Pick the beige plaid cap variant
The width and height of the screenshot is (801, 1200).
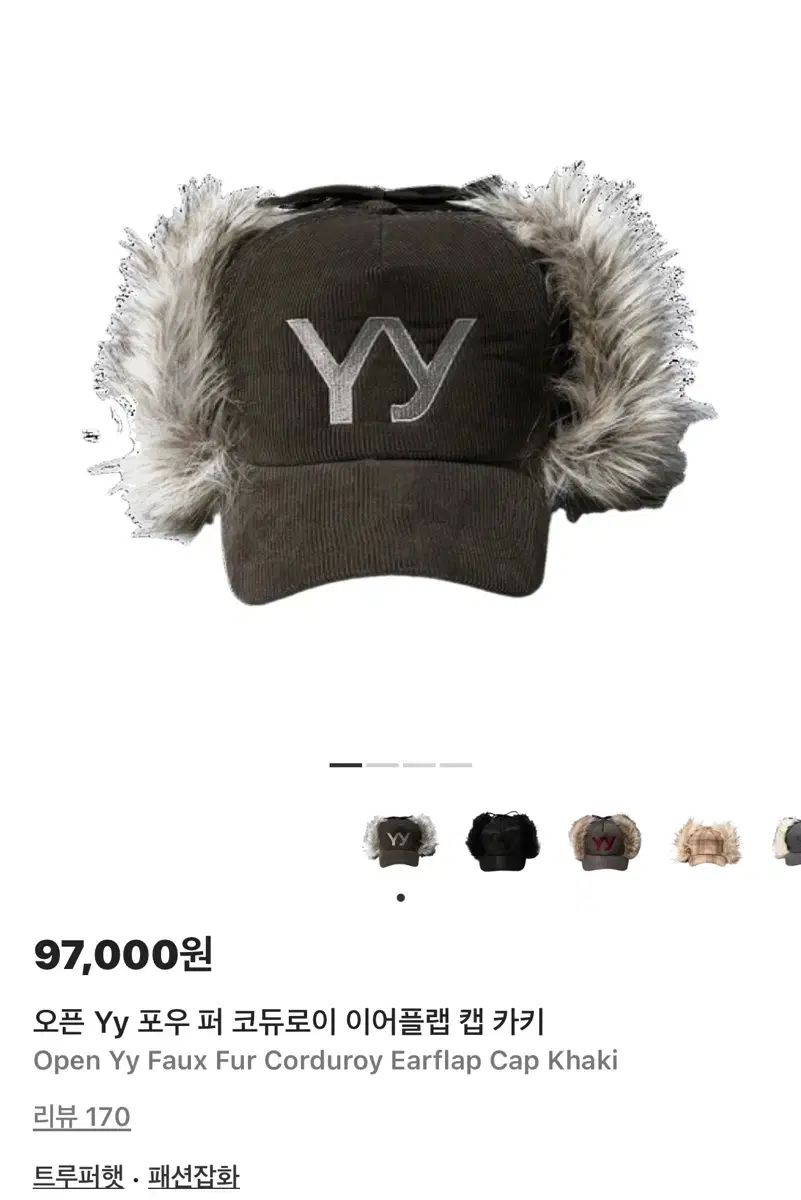706,842
